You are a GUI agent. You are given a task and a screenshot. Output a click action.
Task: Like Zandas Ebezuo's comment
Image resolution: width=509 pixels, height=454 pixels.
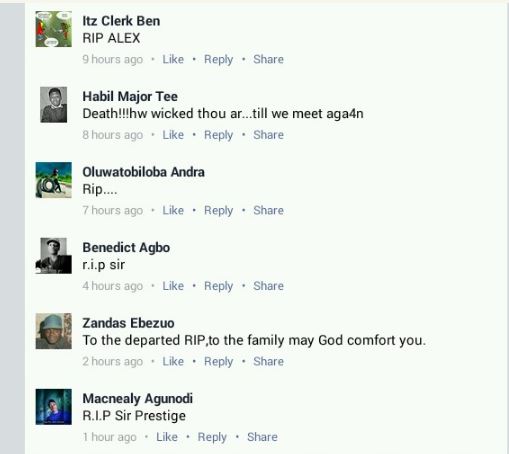coord(173,361)
